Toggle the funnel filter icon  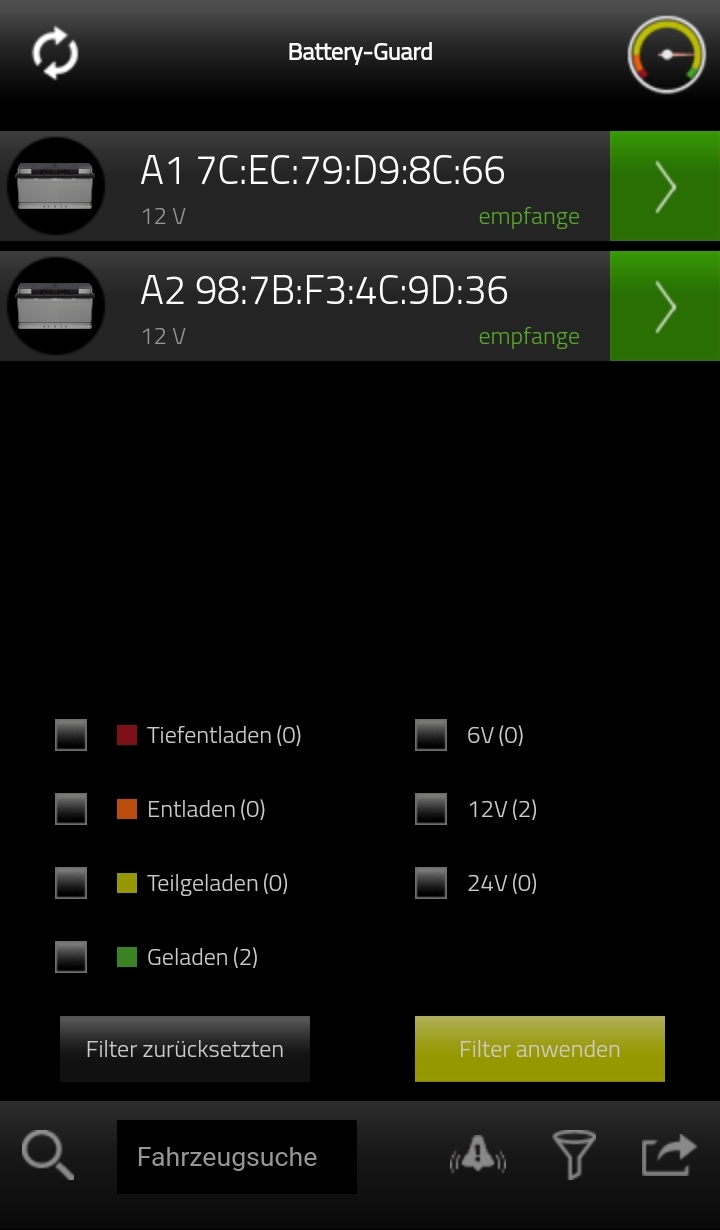tap(574, 1155)
